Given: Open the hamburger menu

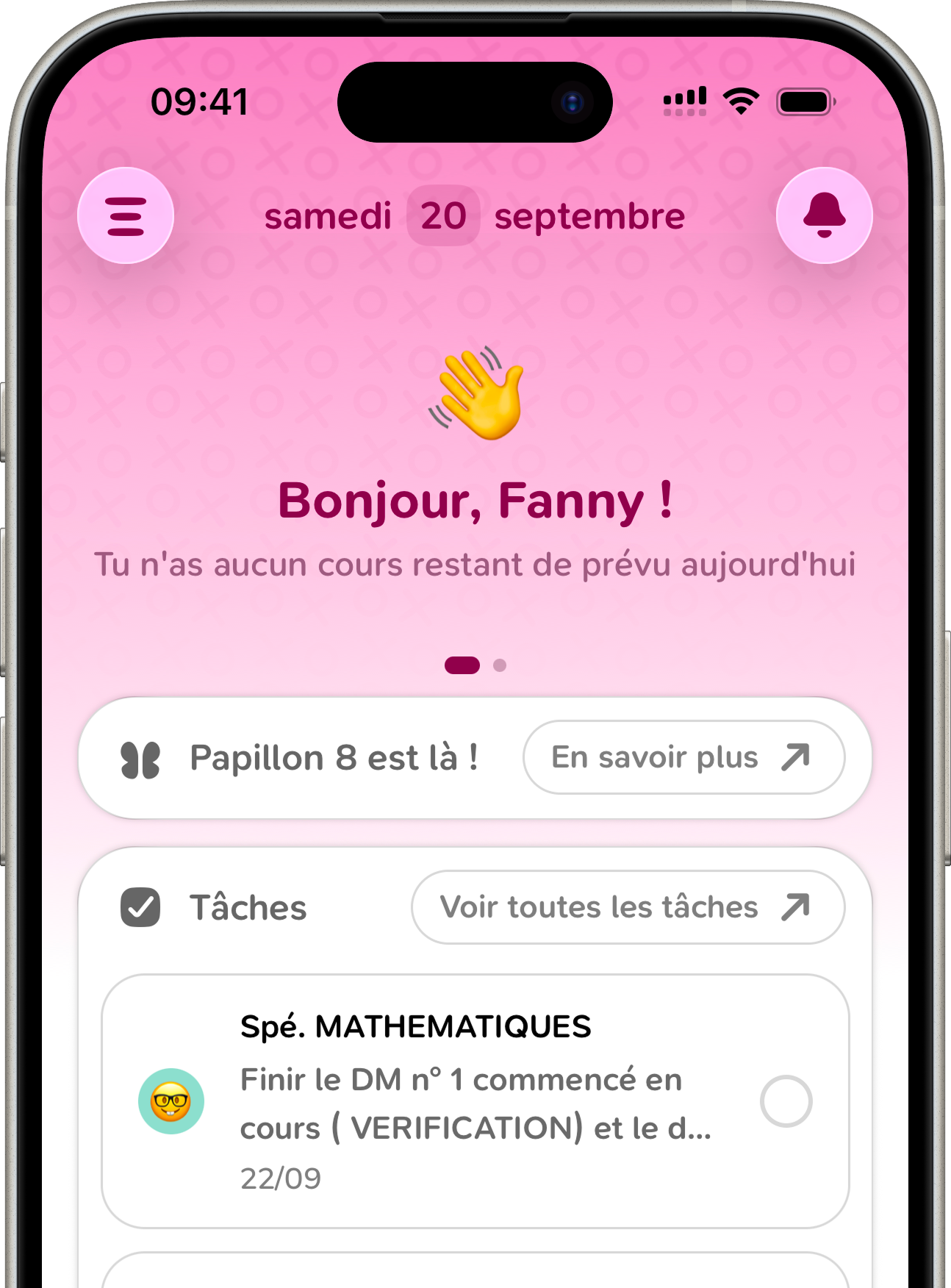Looking at the screenshot, I should point(126,215).
